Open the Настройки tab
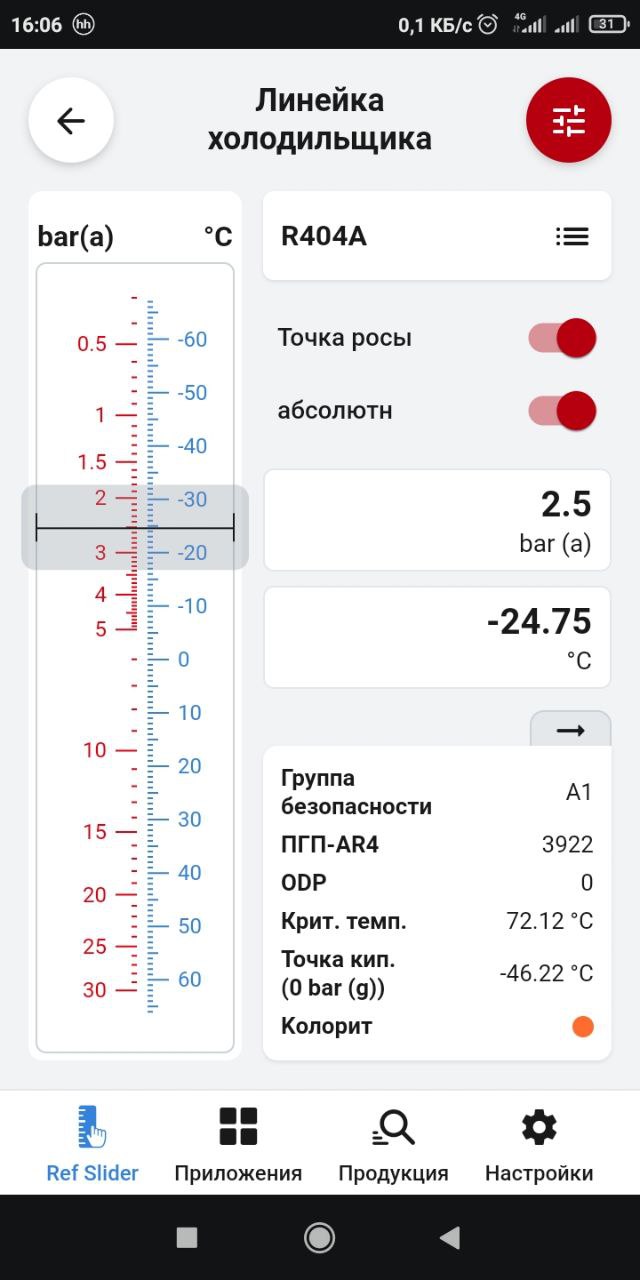The height and width of the screenshot is (1280, 640). [539, 1143]
